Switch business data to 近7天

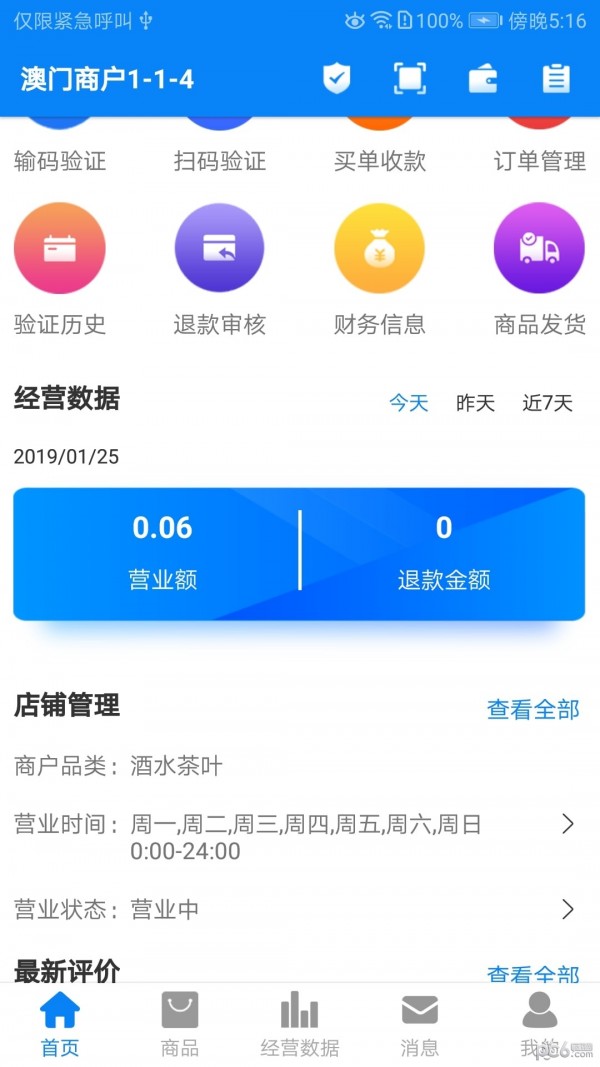pos(548,403)
